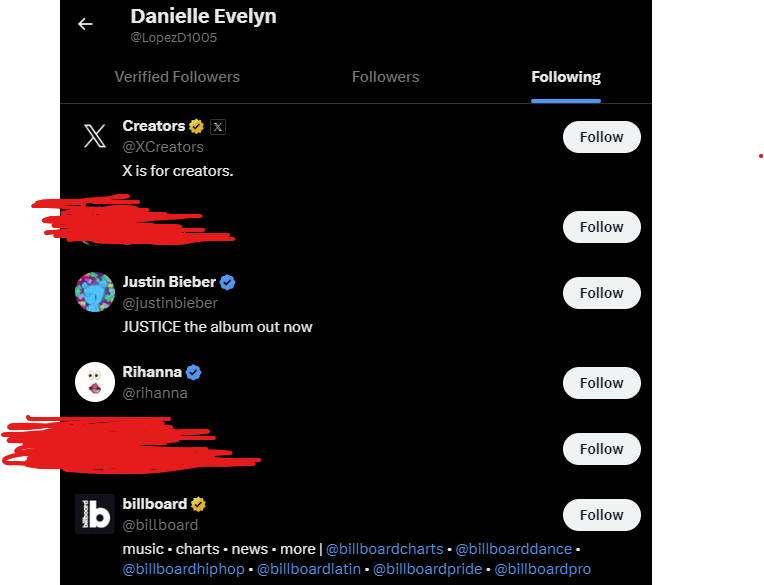
Task: Follow Rihanna
Action: click(601, 383)
